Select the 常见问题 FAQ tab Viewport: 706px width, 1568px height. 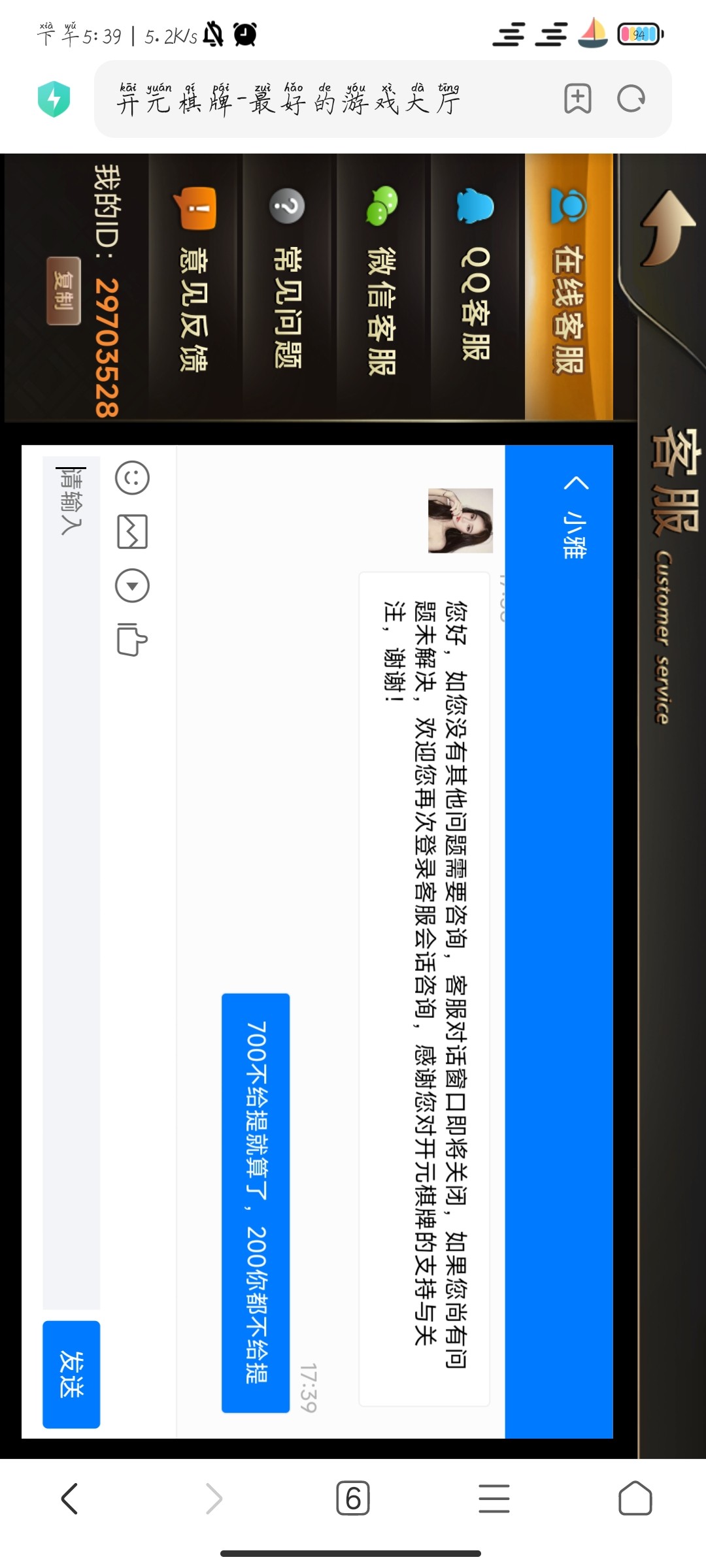tap(288, 287)
